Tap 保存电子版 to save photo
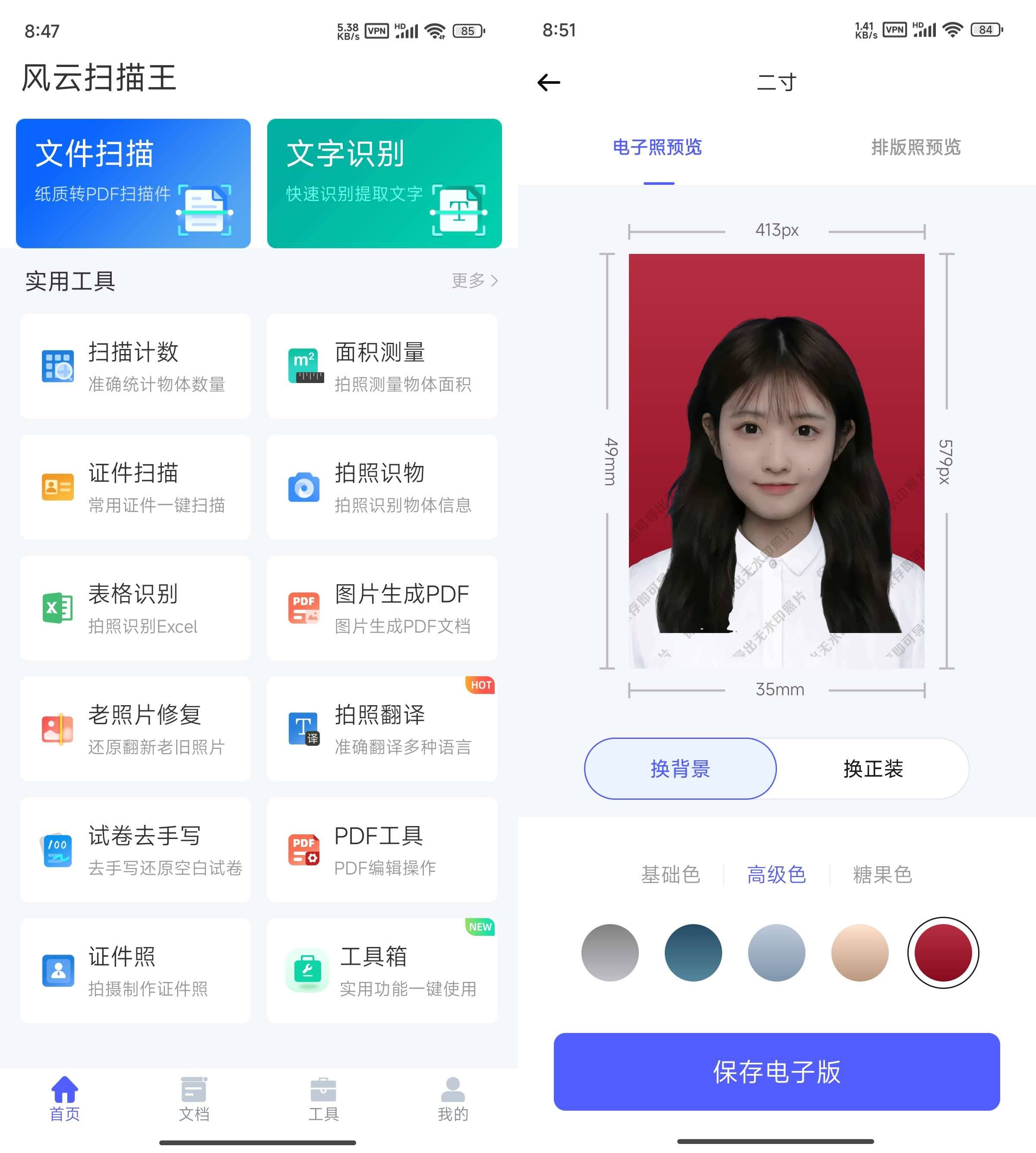 tap(777, 1071)
